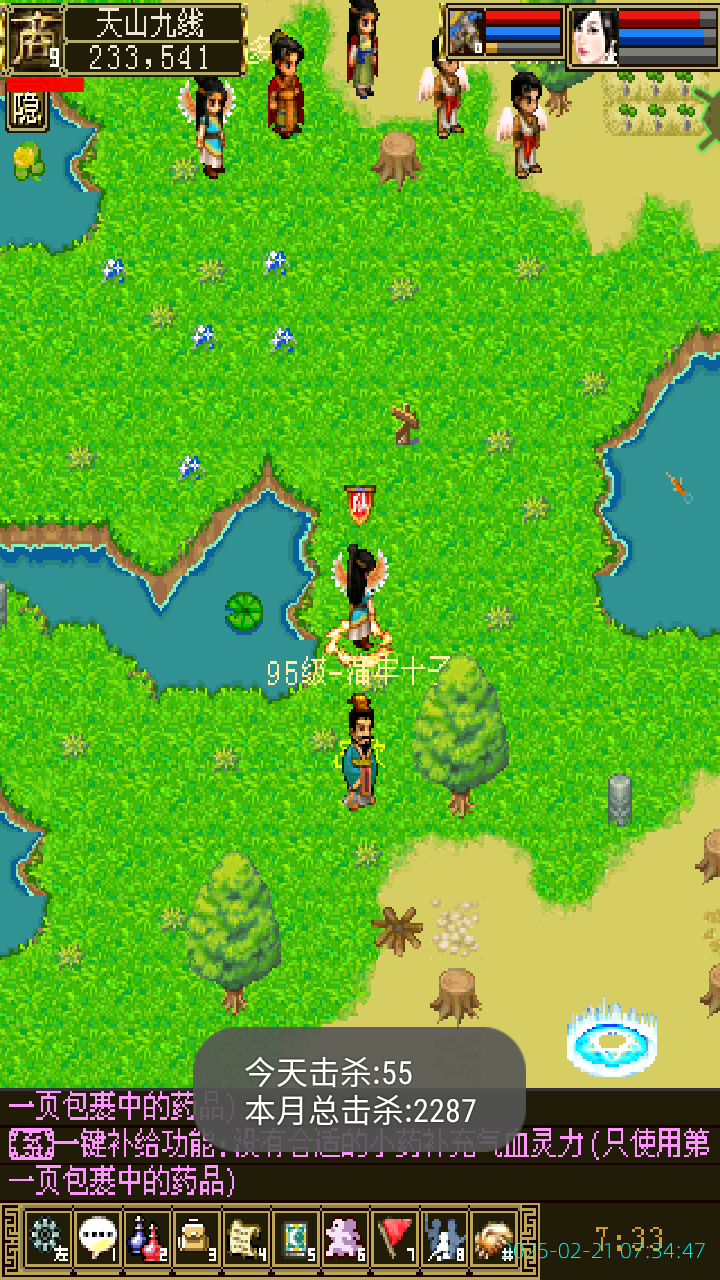720x1280 pixels.
Task: Open the chat speech bubble
Action: point(97,1238)
